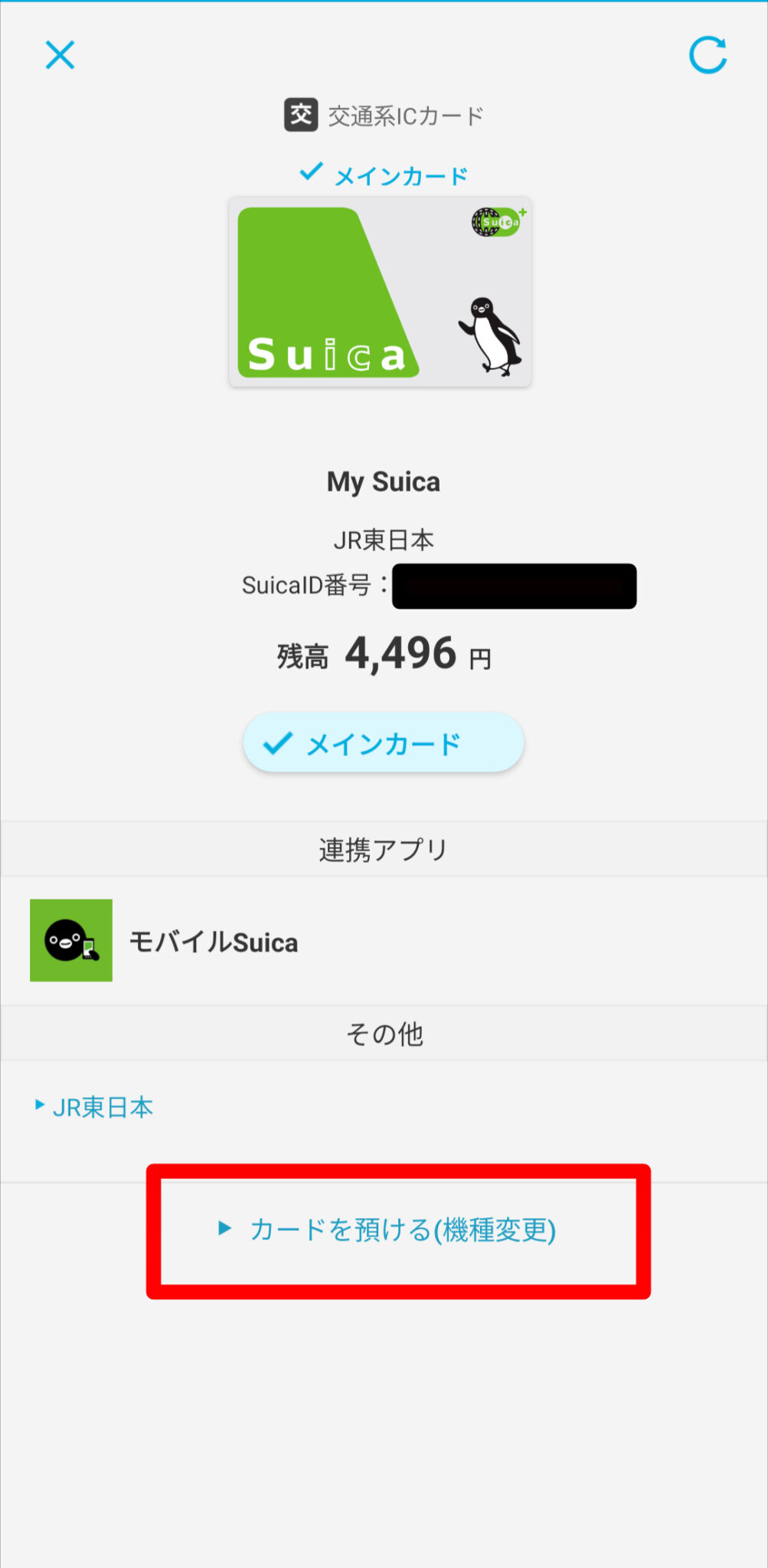
Task: Click the My Suica title text
Action: coord(383,482)
